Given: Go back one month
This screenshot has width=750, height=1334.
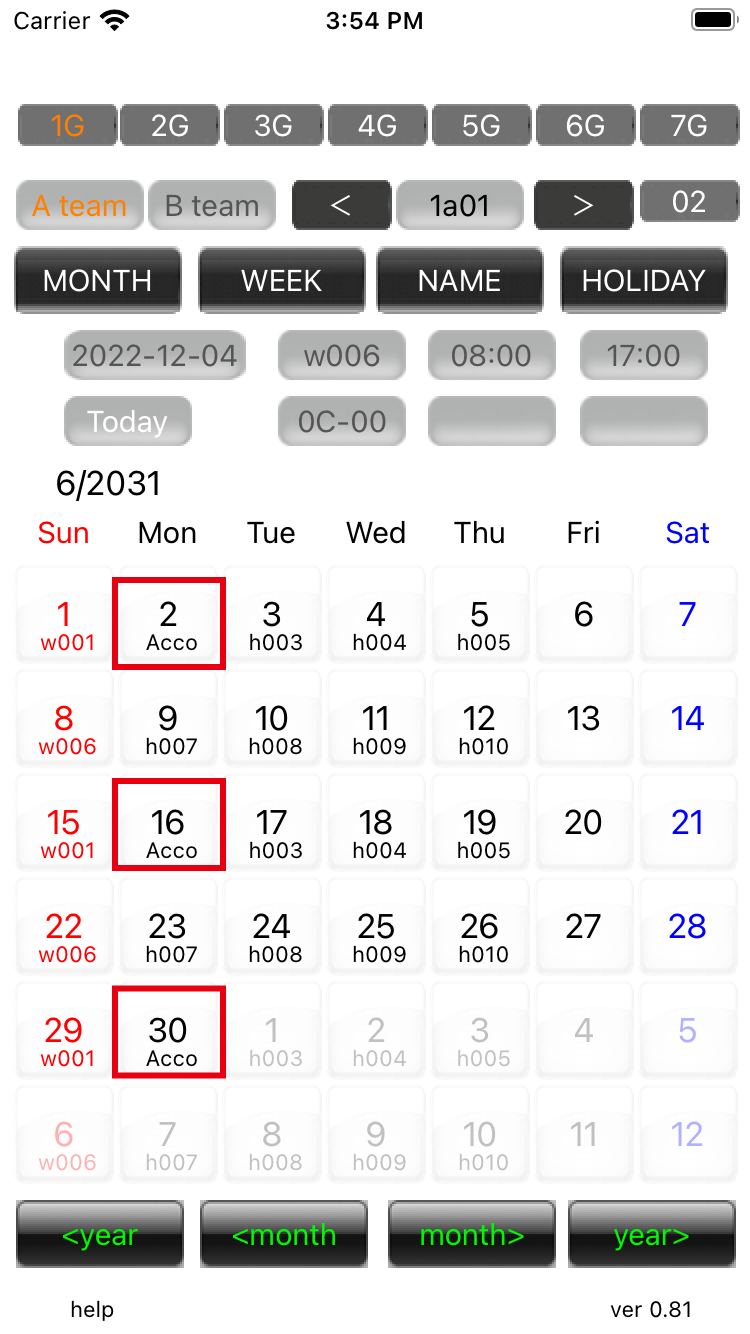Looking at the screenshot, I should point(284,1235).
